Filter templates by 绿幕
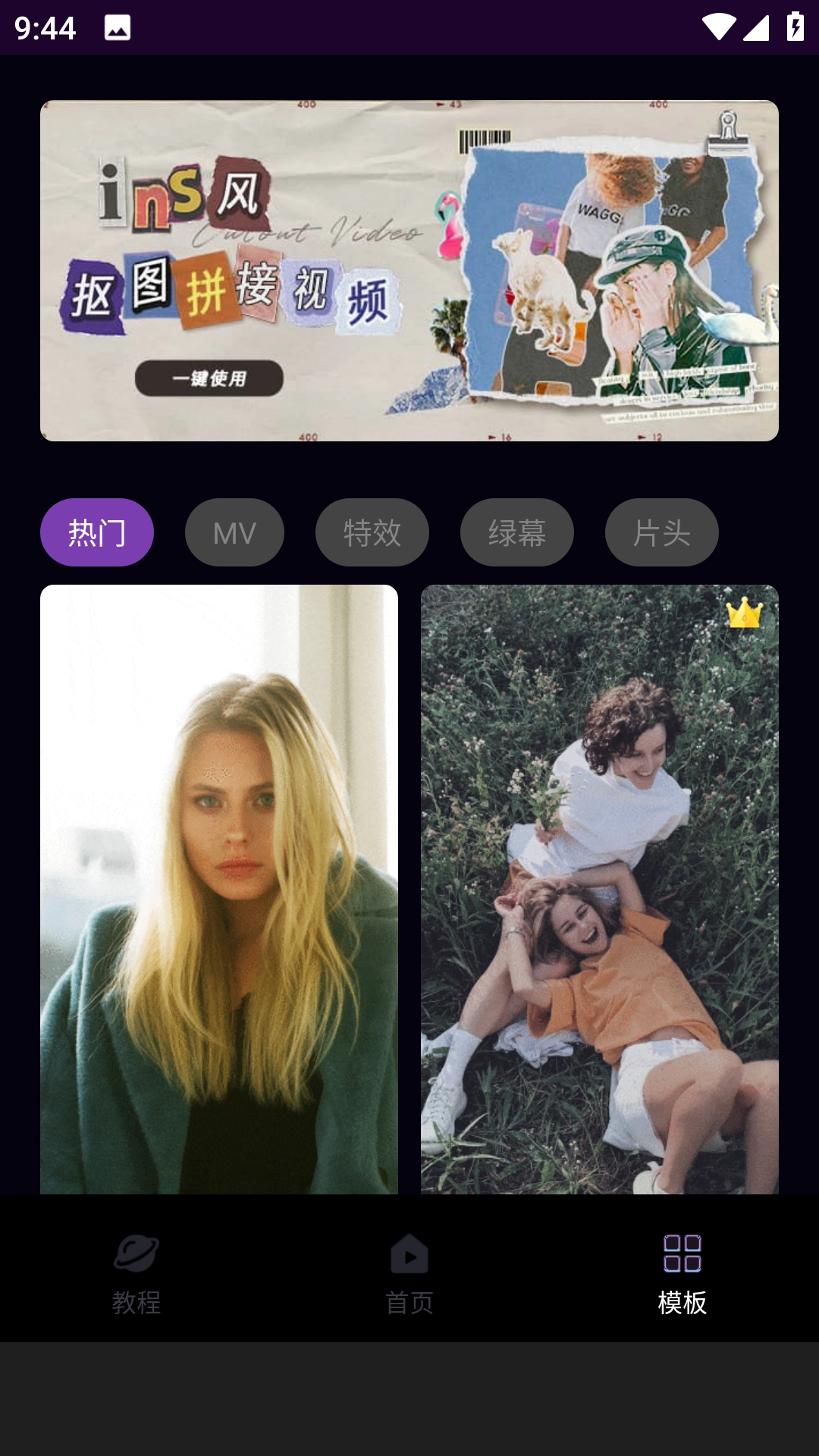819x1456 pixels. [516, 532]
